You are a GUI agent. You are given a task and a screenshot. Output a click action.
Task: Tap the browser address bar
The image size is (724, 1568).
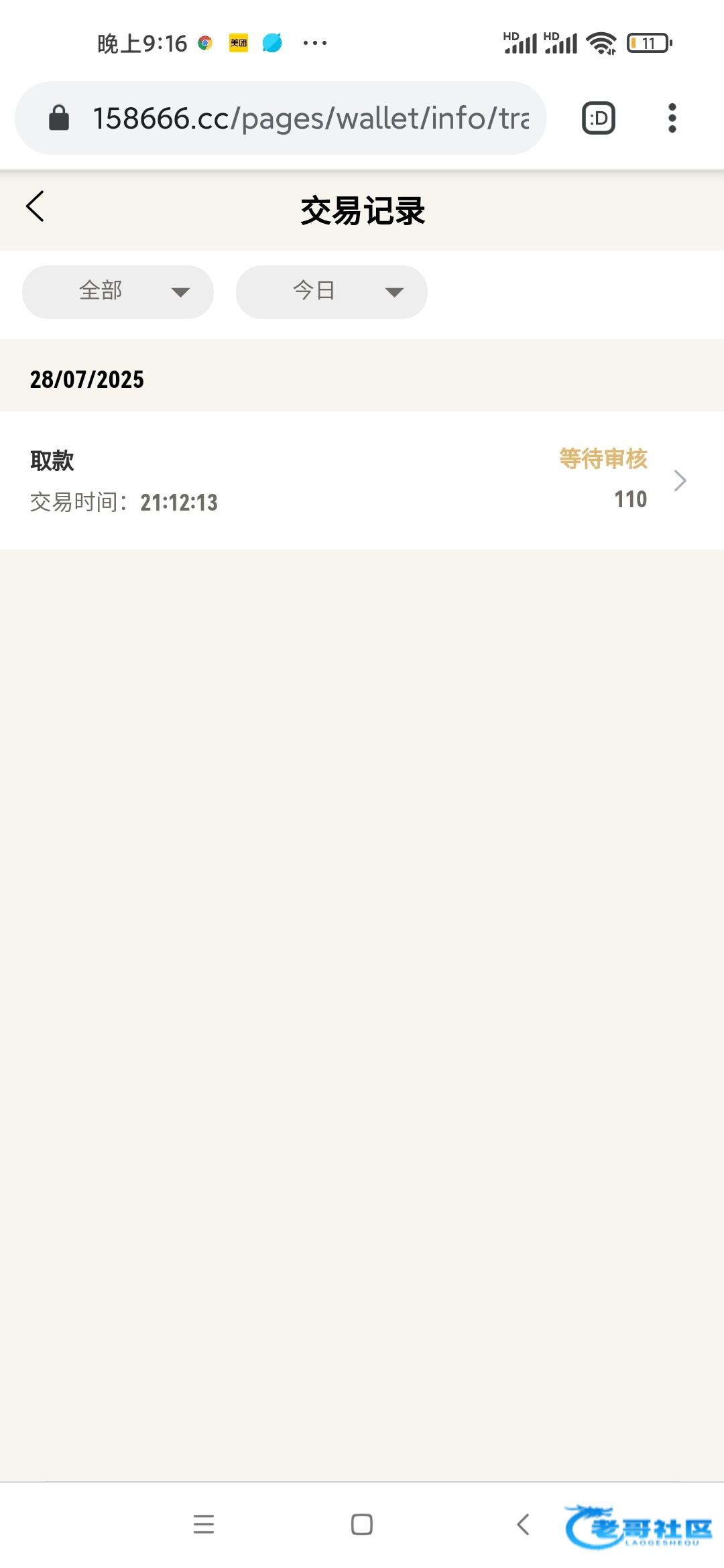(x=281, y=118)
